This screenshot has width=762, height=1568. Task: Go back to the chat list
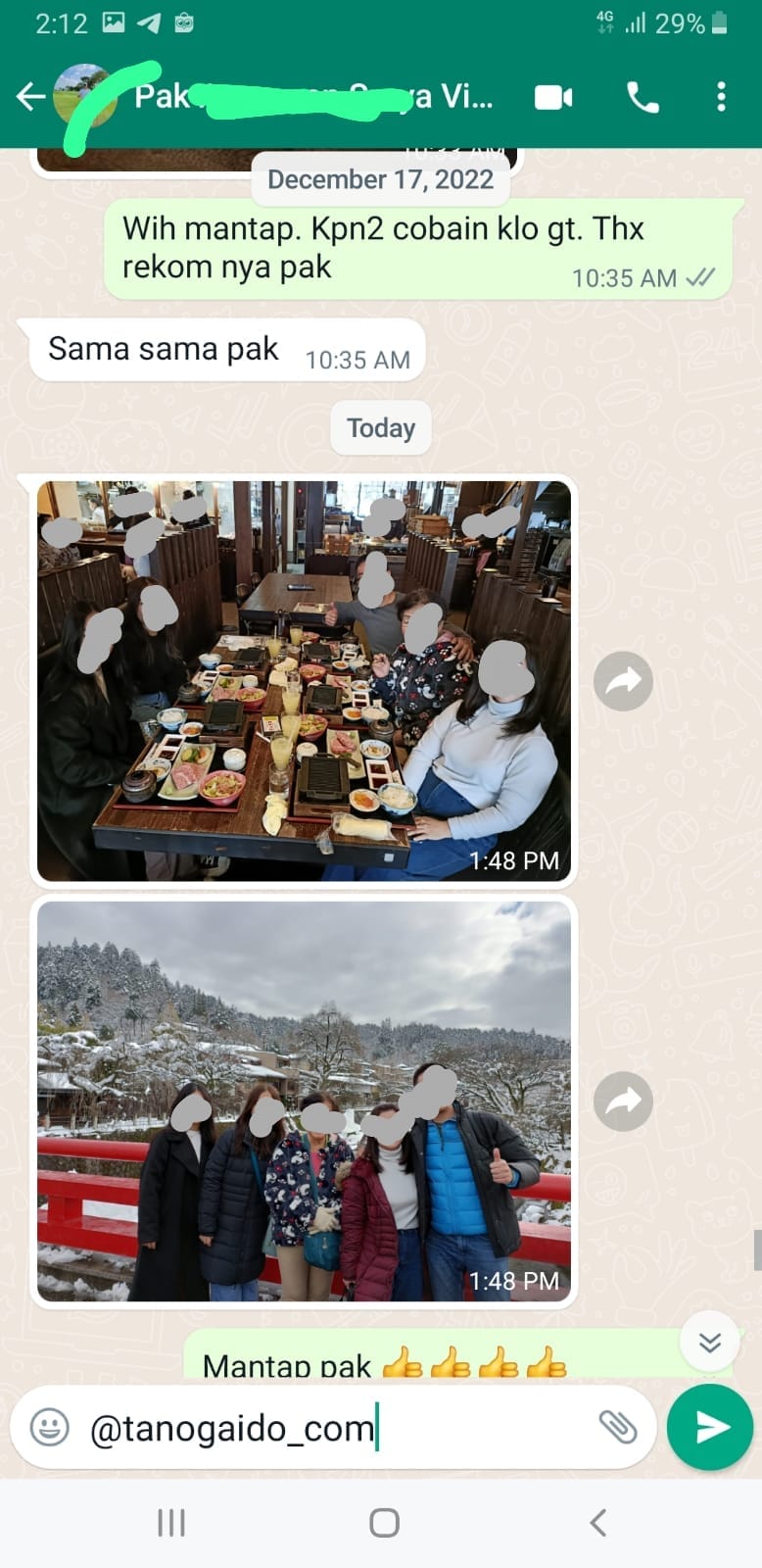click(30, 96)
